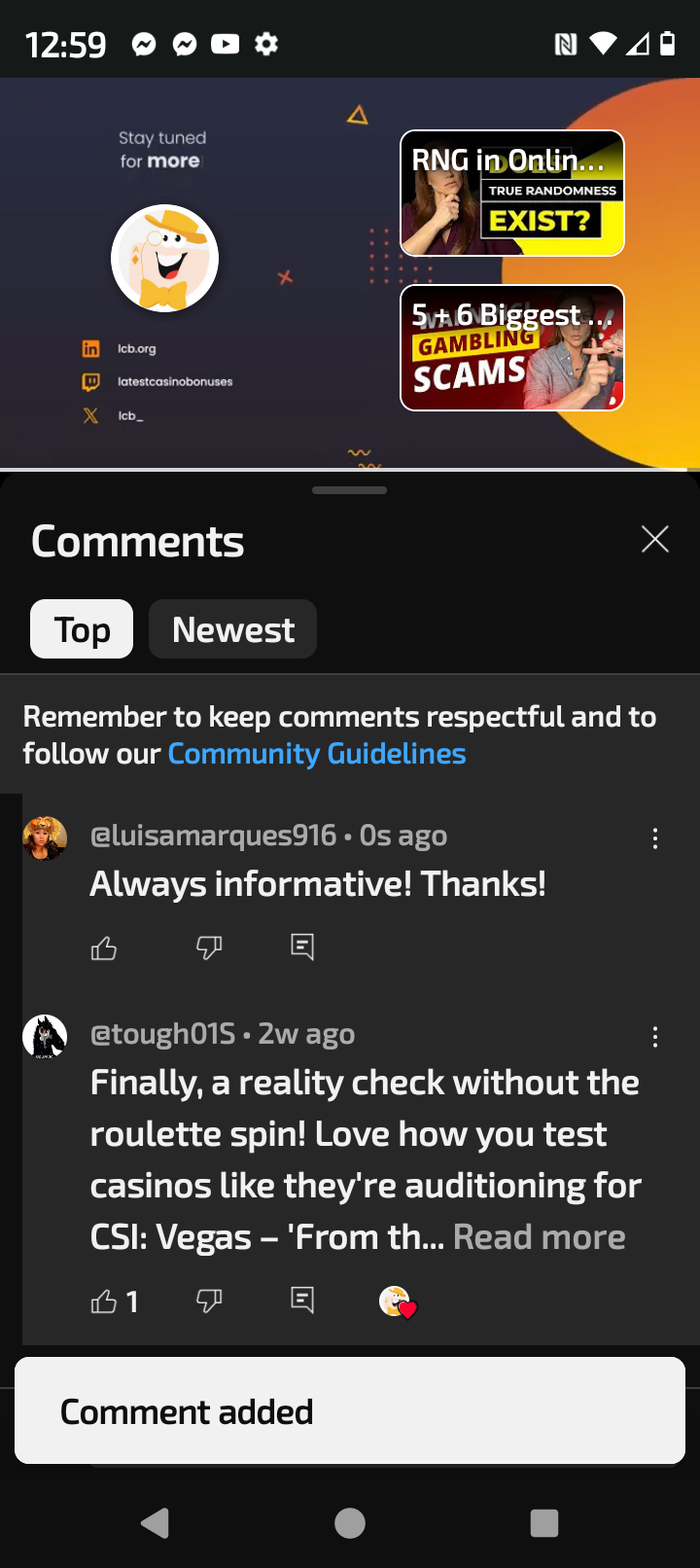Open @tough01S's profile avatar

click(x=45, y=1037)
